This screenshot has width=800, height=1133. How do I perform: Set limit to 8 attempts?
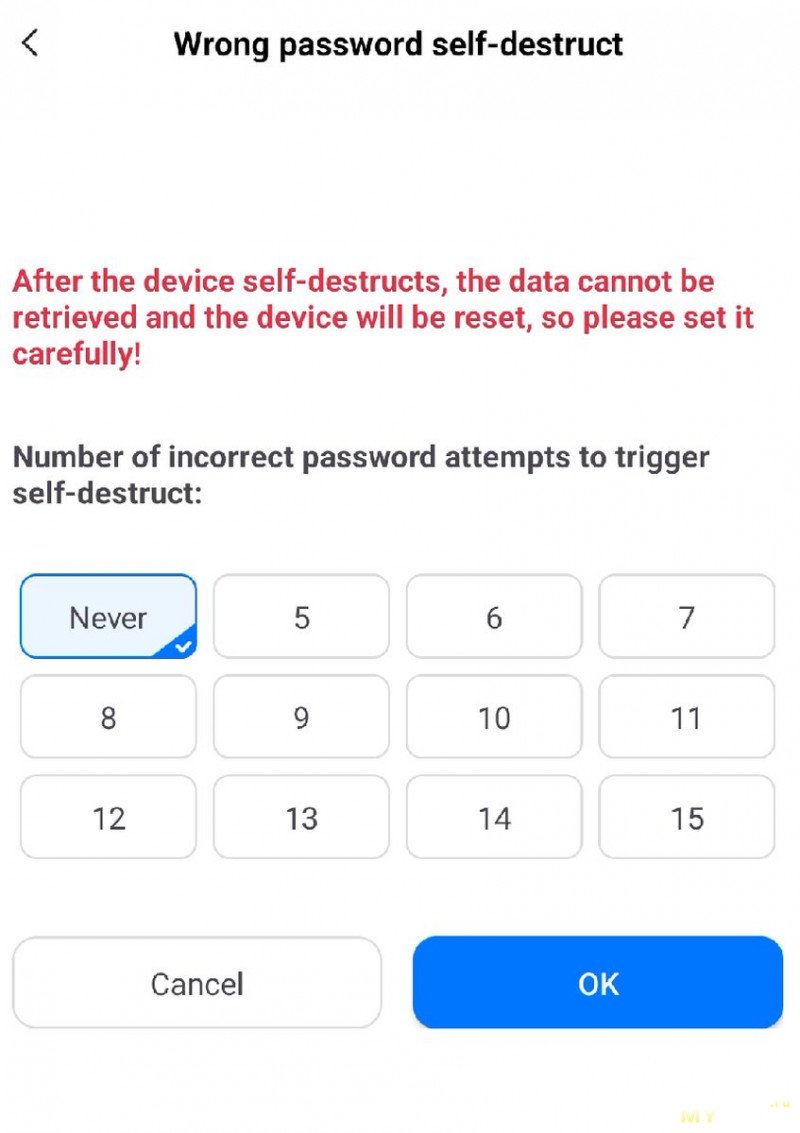(x=108, y=717)
